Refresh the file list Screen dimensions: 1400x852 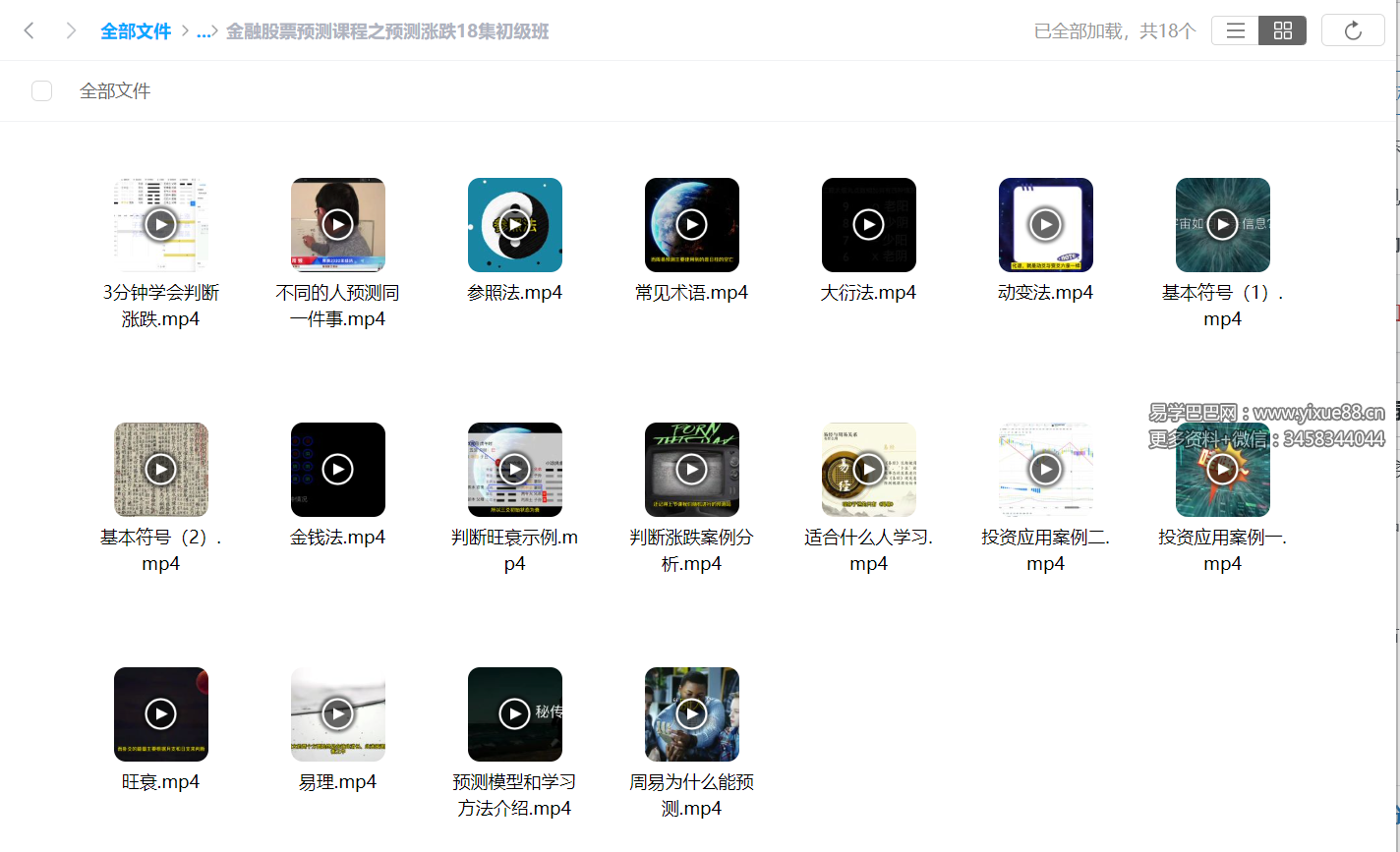[x=1353, y=30]
